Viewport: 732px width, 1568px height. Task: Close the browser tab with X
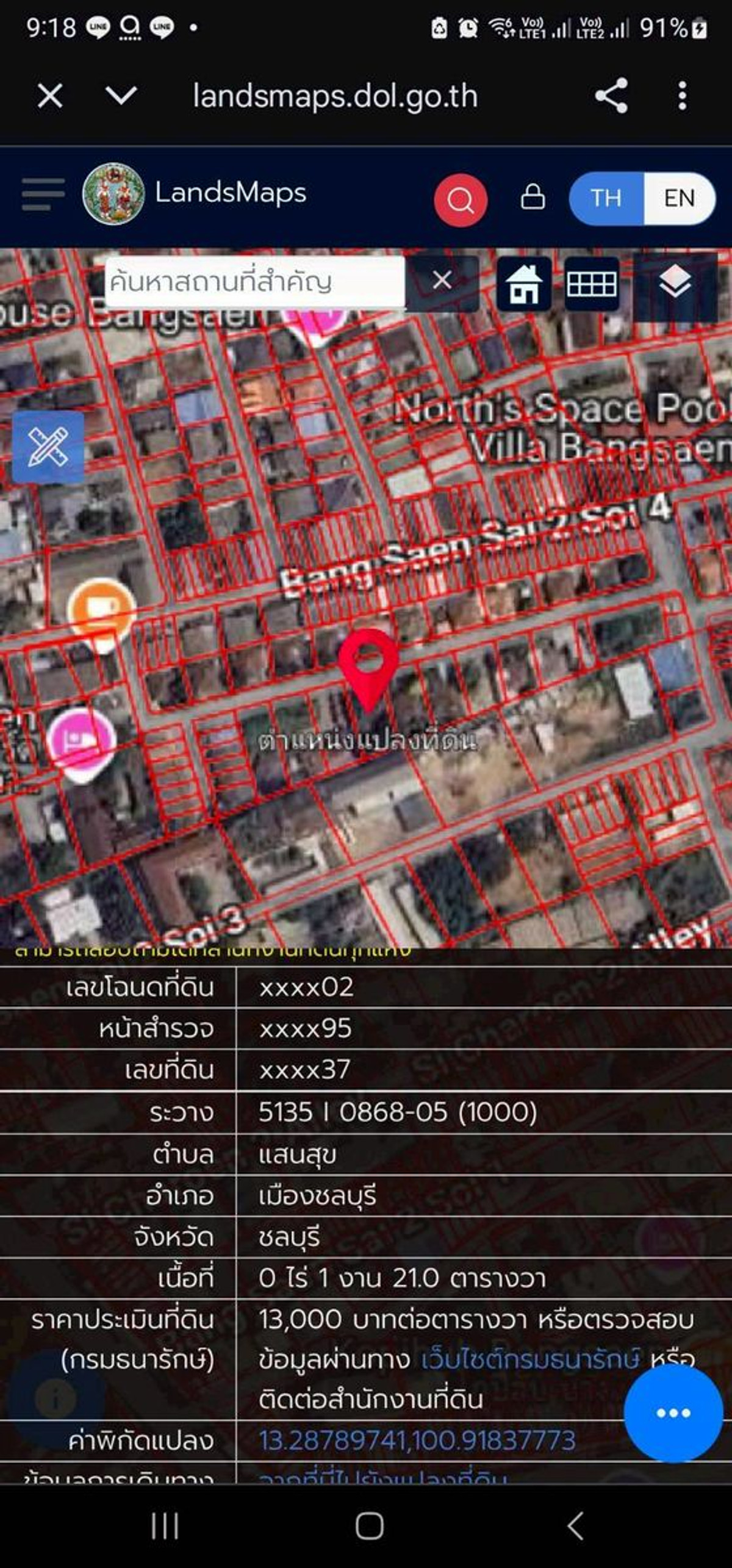50,96
